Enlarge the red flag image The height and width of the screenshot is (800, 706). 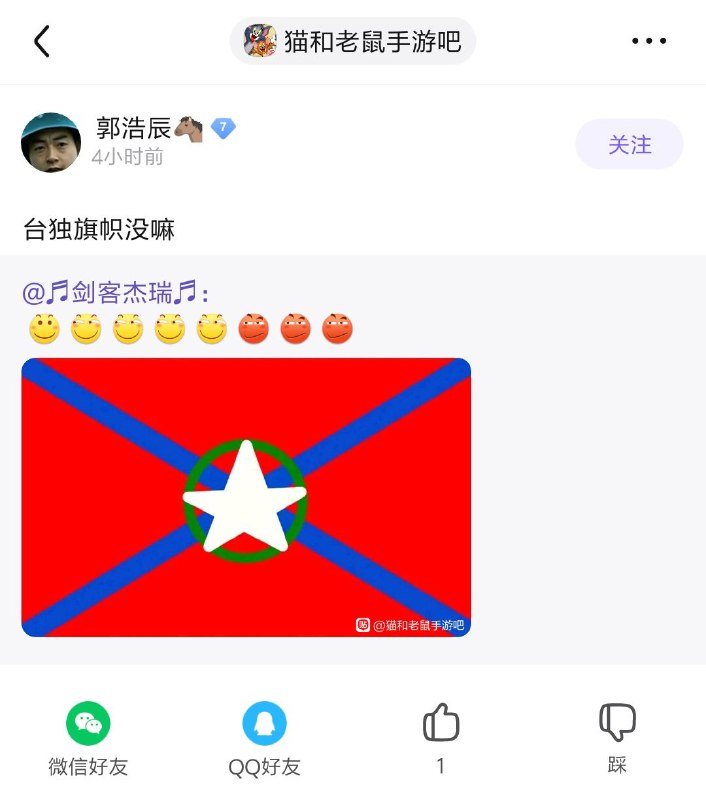pyautogui.click(x=246, y=497)
